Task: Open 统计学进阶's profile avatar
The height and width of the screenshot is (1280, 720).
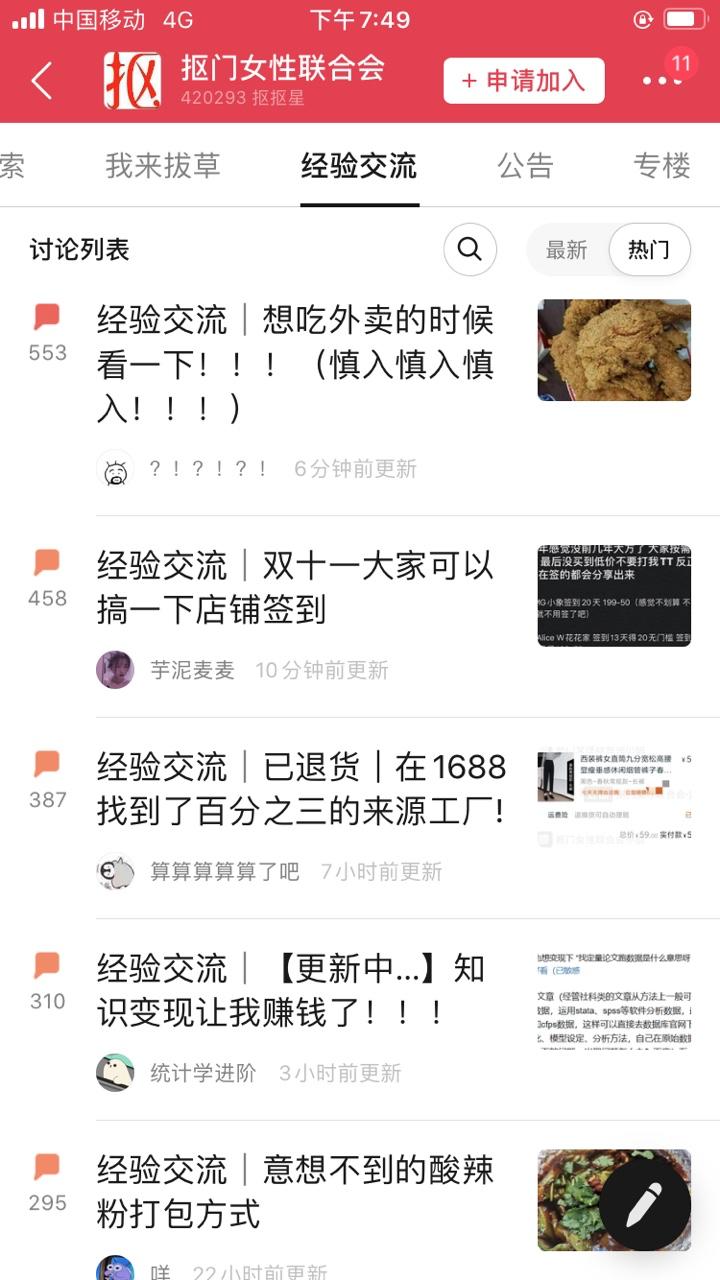Action: [115, 1073]
